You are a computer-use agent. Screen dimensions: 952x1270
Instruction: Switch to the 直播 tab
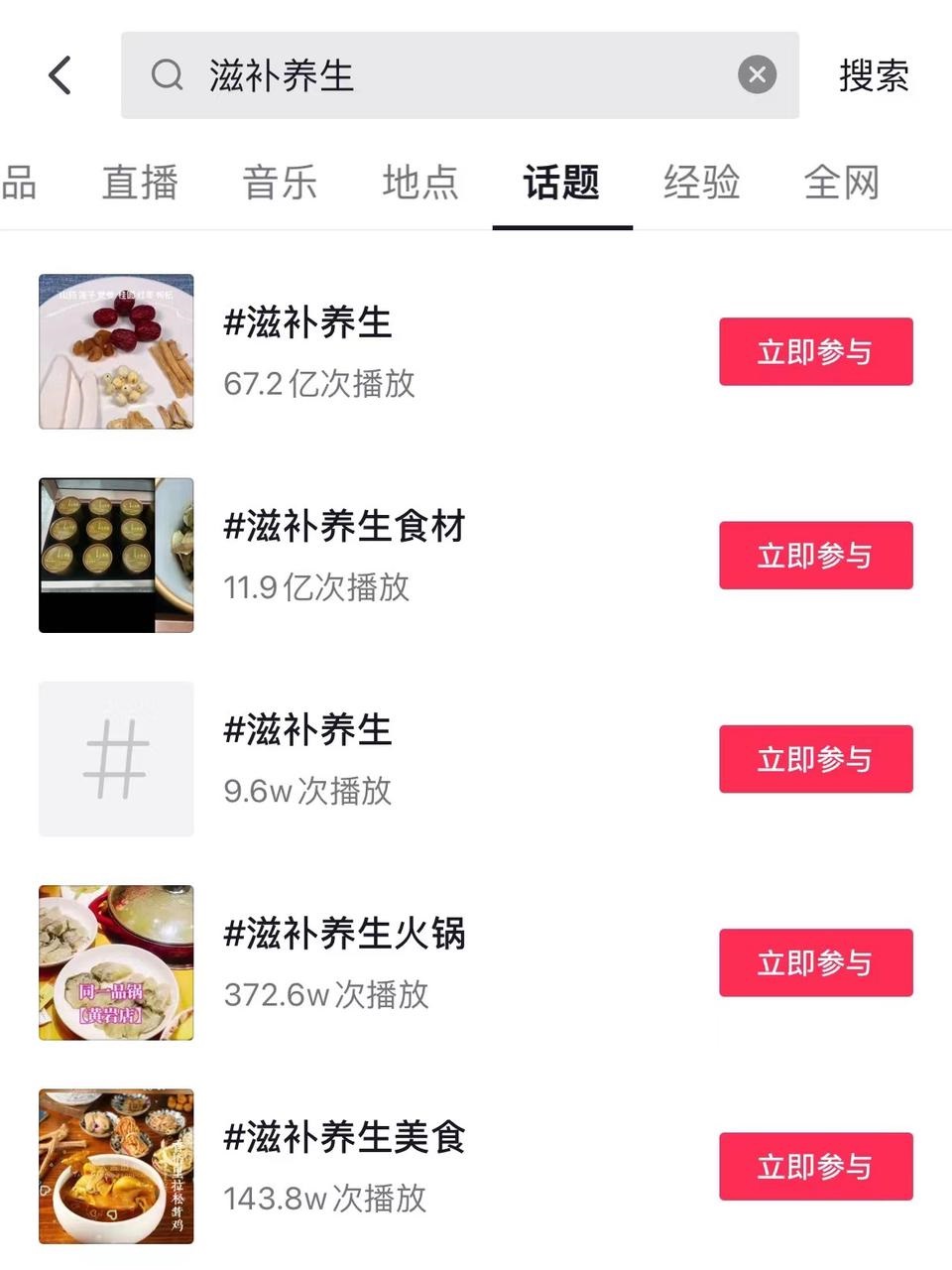click(x=140, y=183)
